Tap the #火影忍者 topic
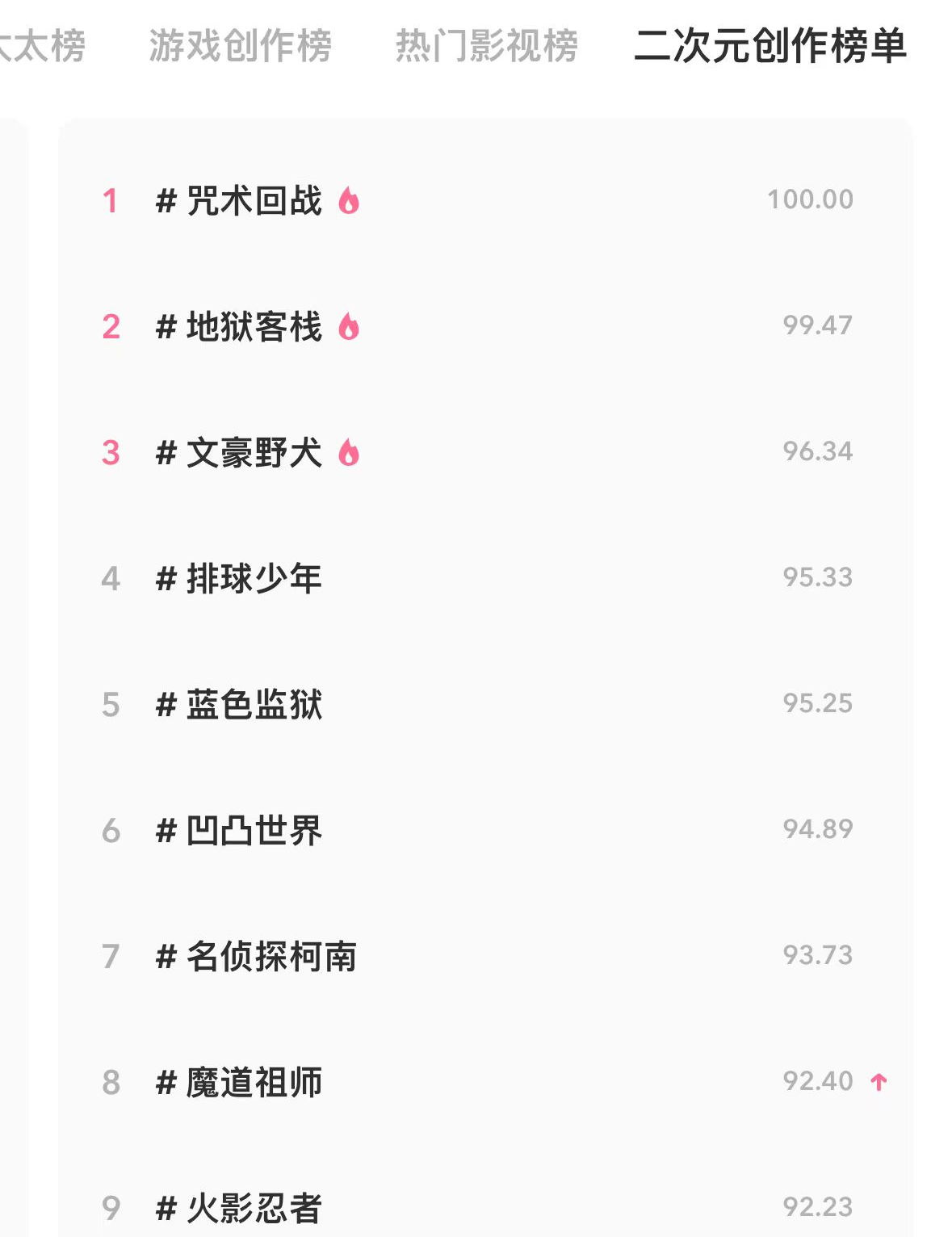Screen dimensions: 952x1237 click(x=239, y=1208)
